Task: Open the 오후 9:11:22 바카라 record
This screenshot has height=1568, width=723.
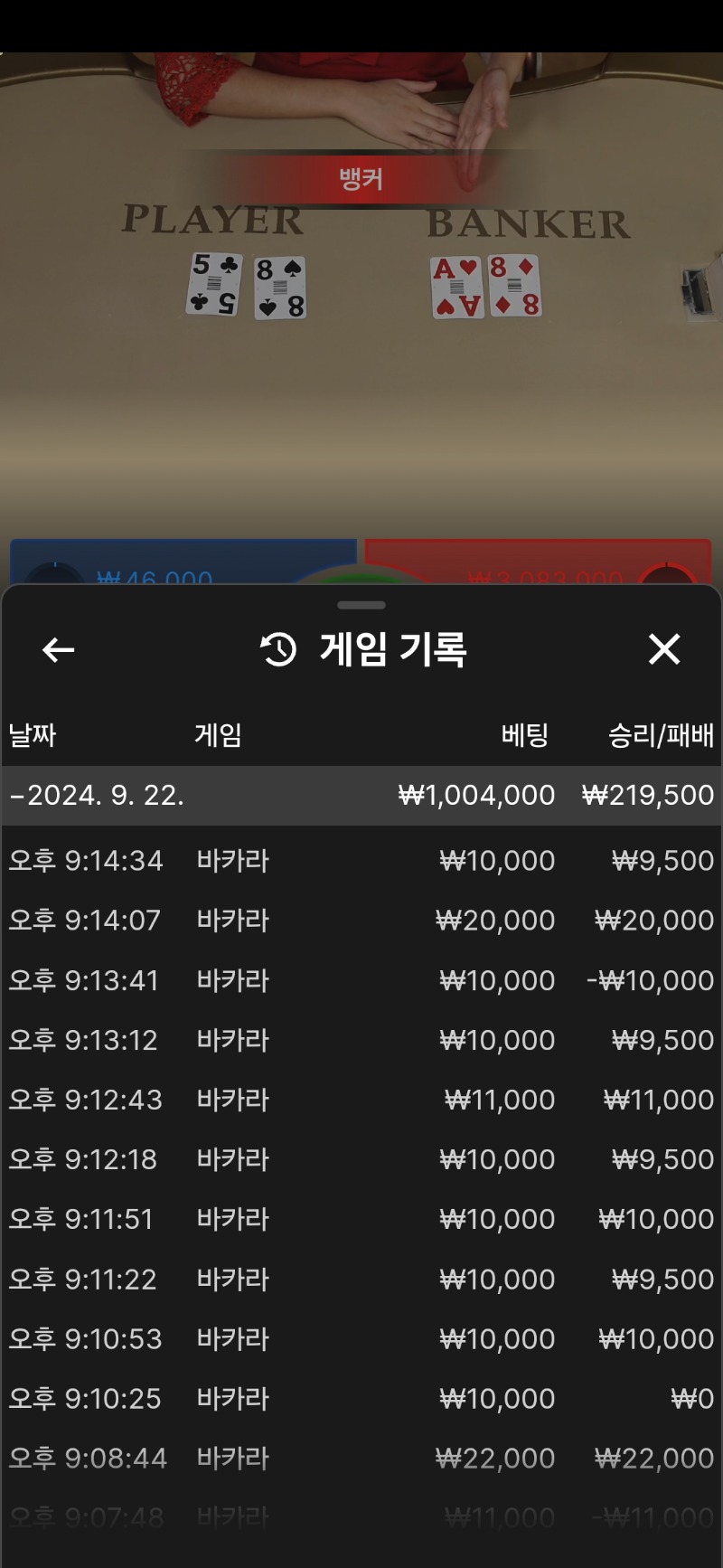Action: coord(361,1279)
